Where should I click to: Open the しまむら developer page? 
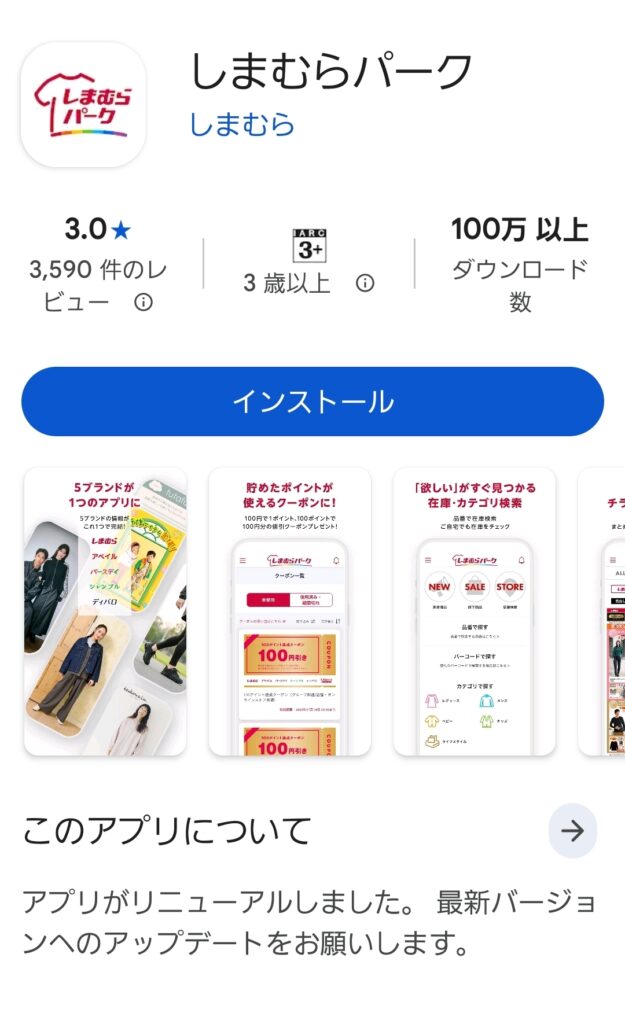[x=242, y=124]
